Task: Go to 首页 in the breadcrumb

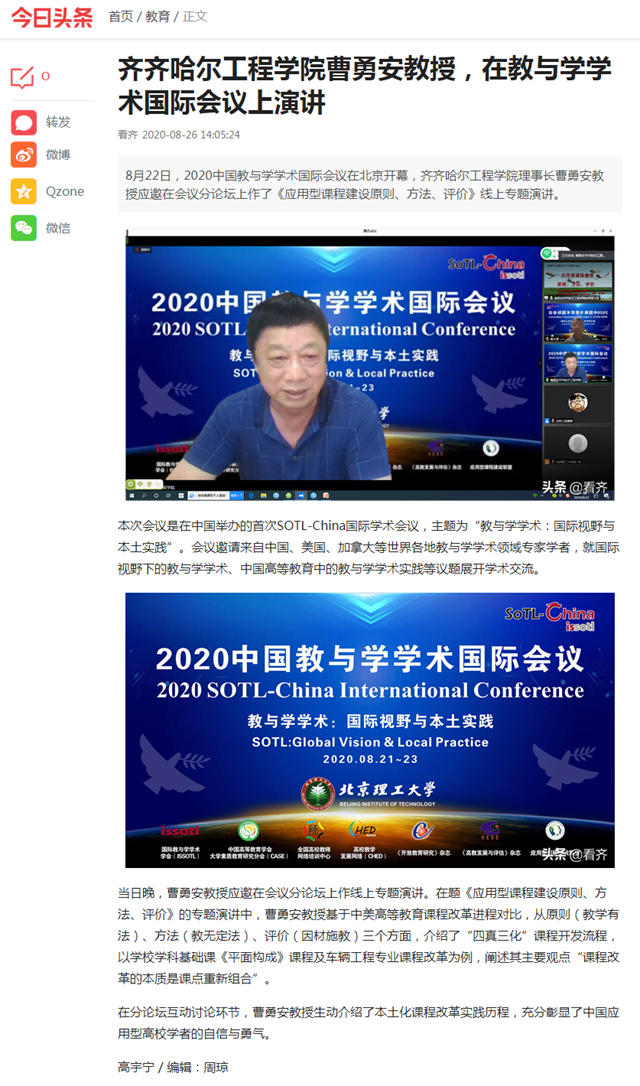Action: tap(121, 17)
